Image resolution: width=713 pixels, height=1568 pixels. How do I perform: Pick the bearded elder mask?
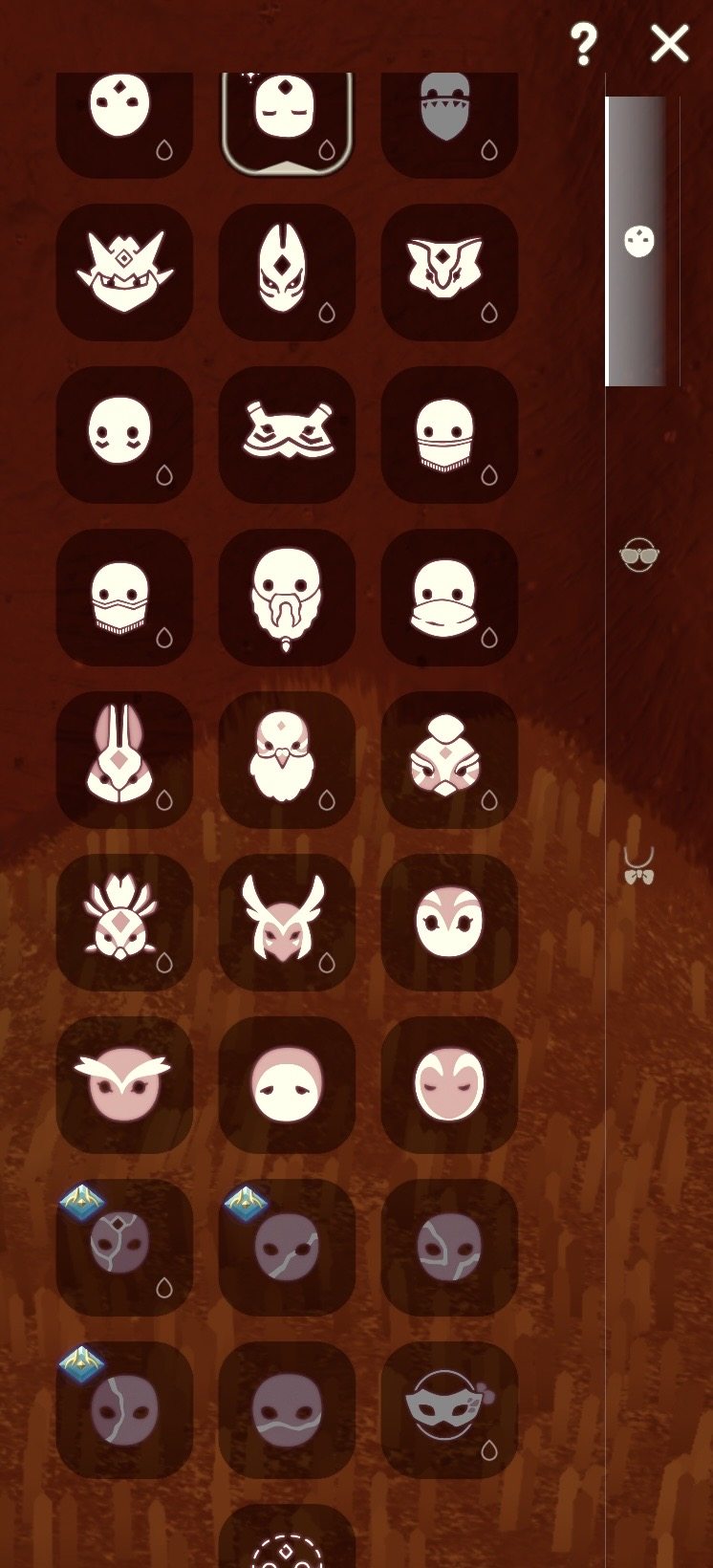click(x=287, y=598)
